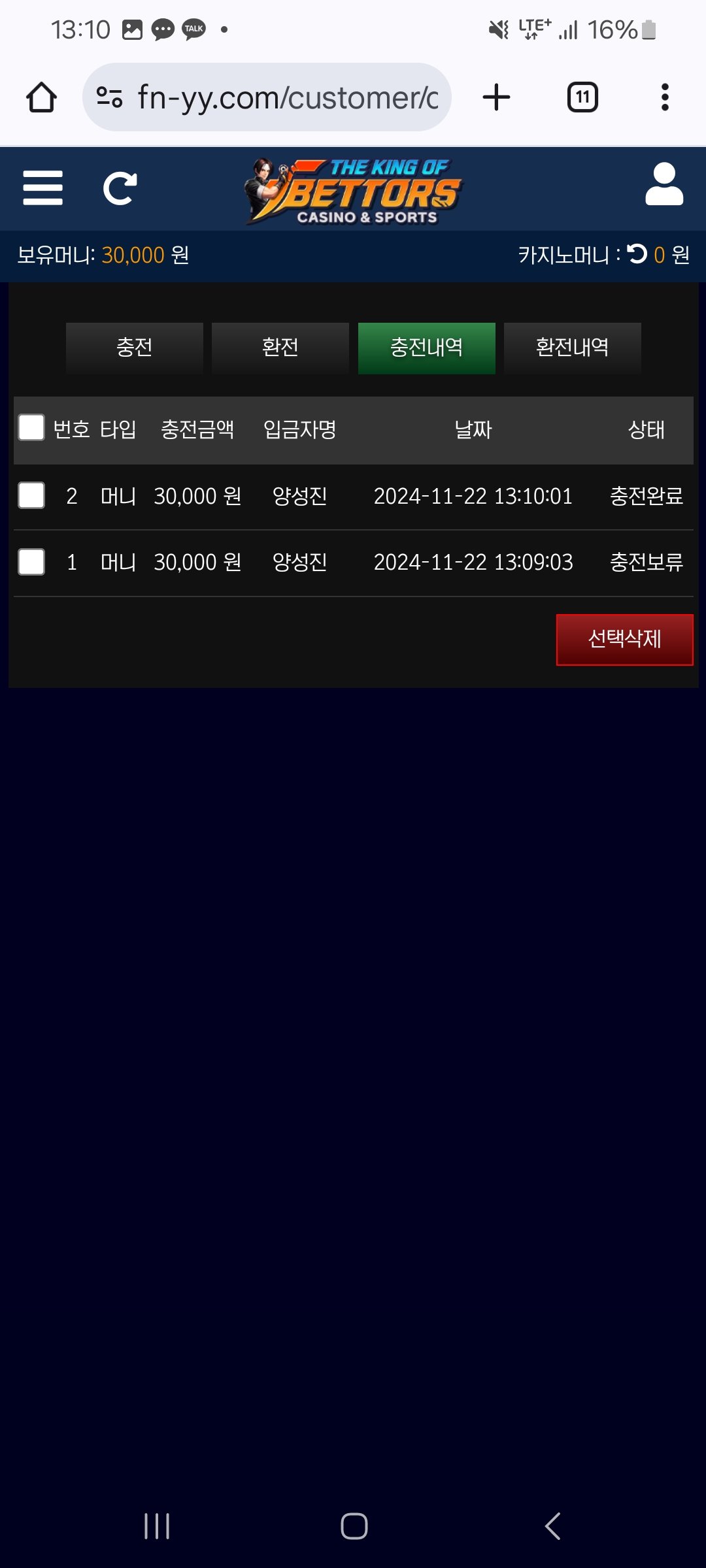This screenshot has height=1568, width=706.
Task: Go to the browser home page
Action: (41, 97)
